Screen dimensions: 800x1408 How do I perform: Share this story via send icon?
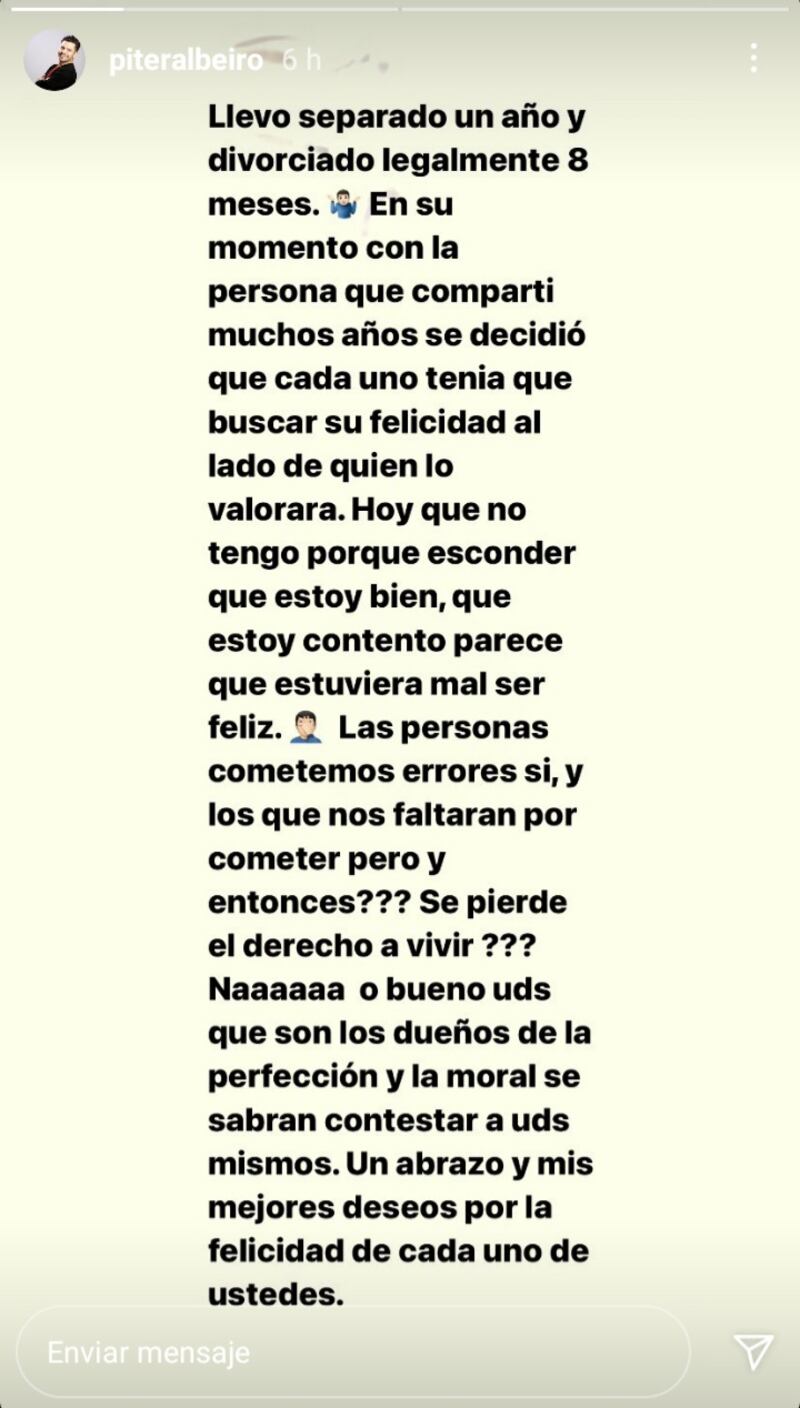pos(752,1351)
